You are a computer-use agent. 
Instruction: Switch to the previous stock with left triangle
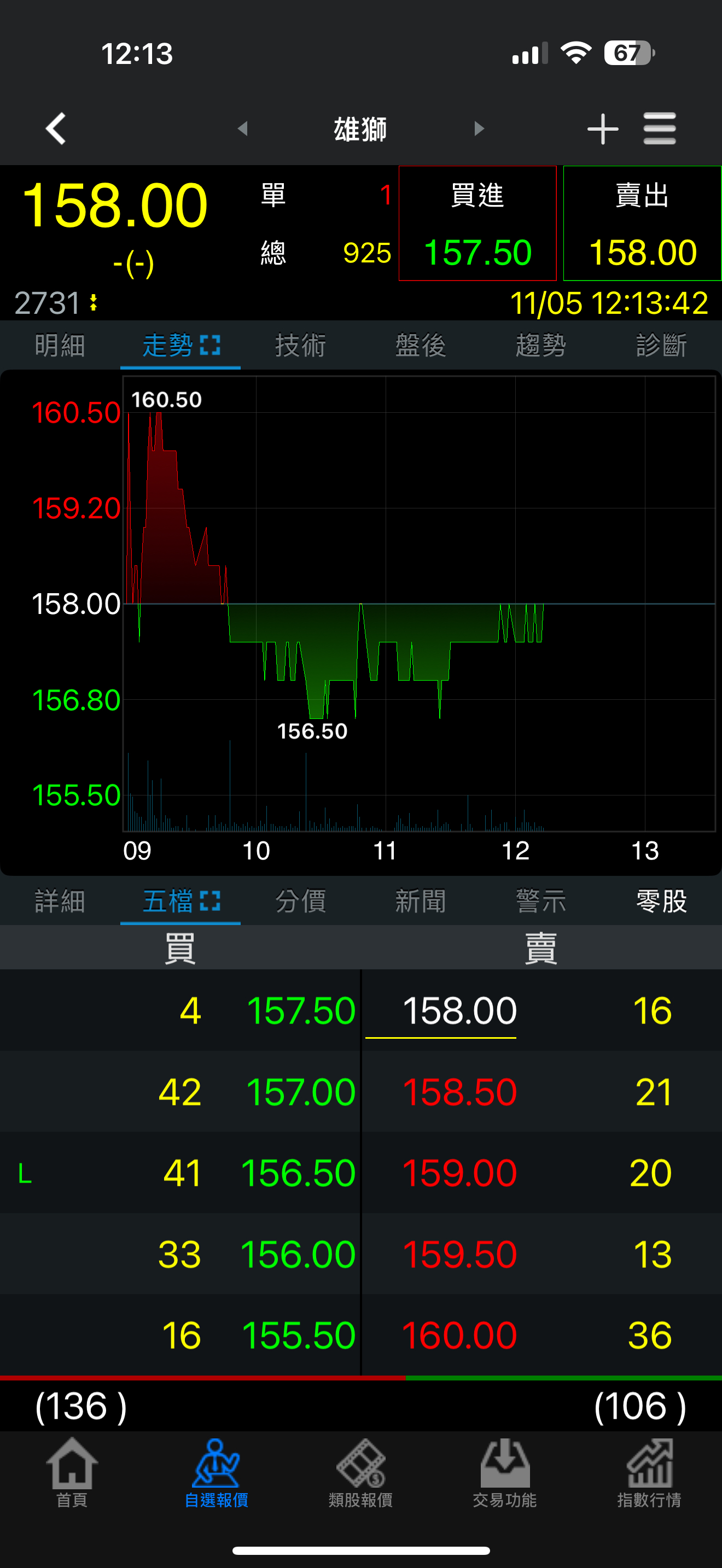point(243,128)
